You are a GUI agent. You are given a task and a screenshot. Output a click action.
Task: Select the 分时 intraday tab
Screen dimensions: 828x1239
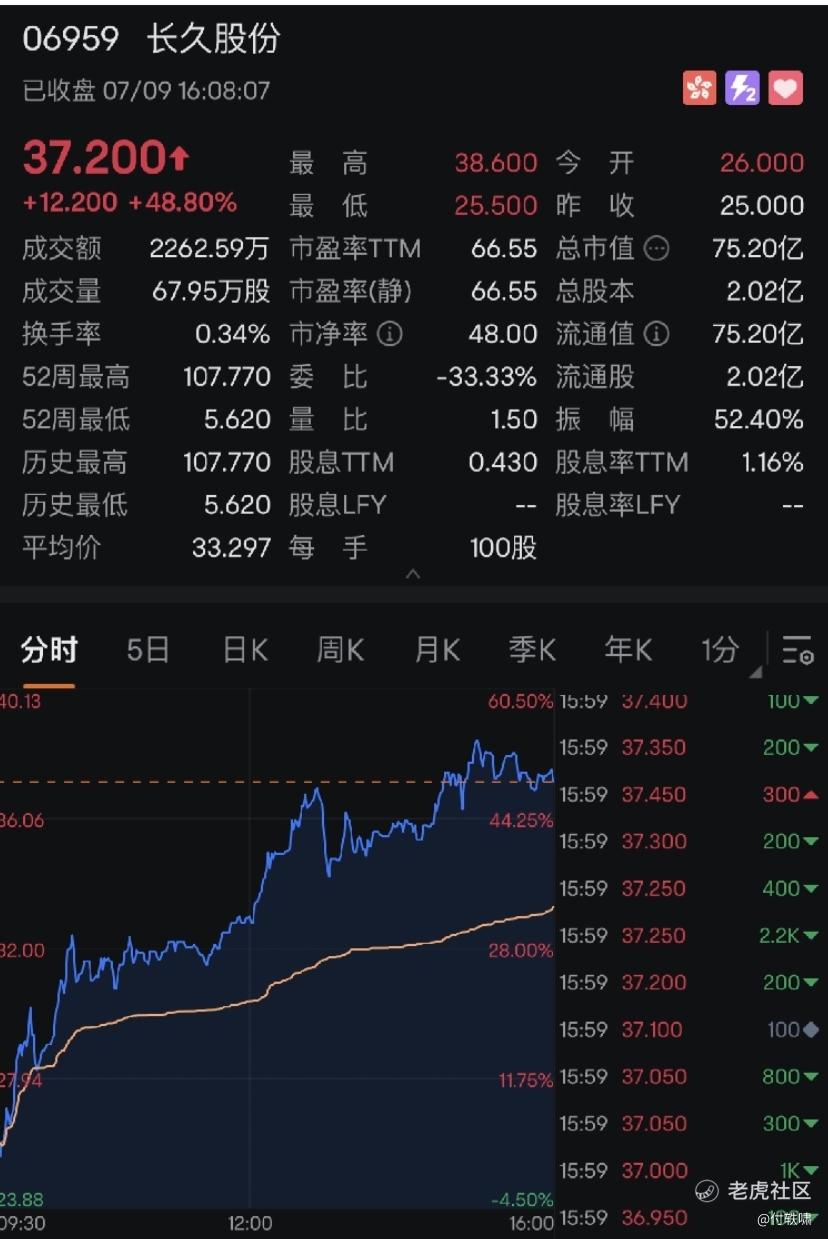point(49,651)
